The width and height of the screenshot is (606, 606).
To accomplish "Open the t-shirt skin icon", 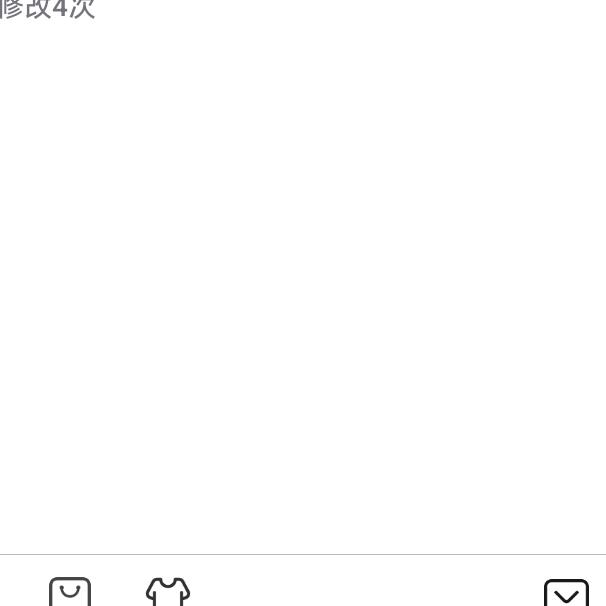I will tap(168, 592).
